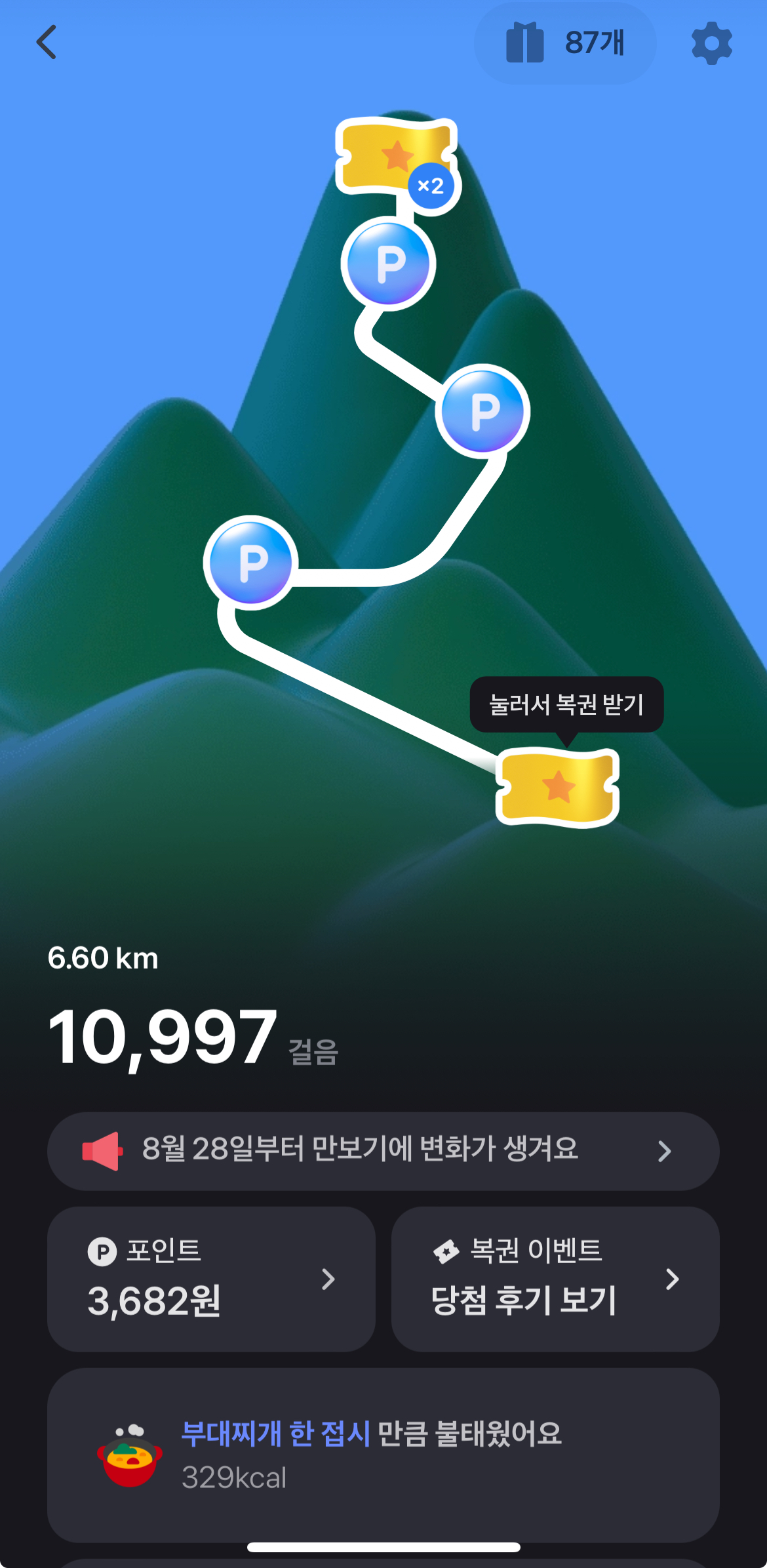This screenshot has height=1568, width=767.
Task: Open settings via the gear icon
Action: coord(711,43)
